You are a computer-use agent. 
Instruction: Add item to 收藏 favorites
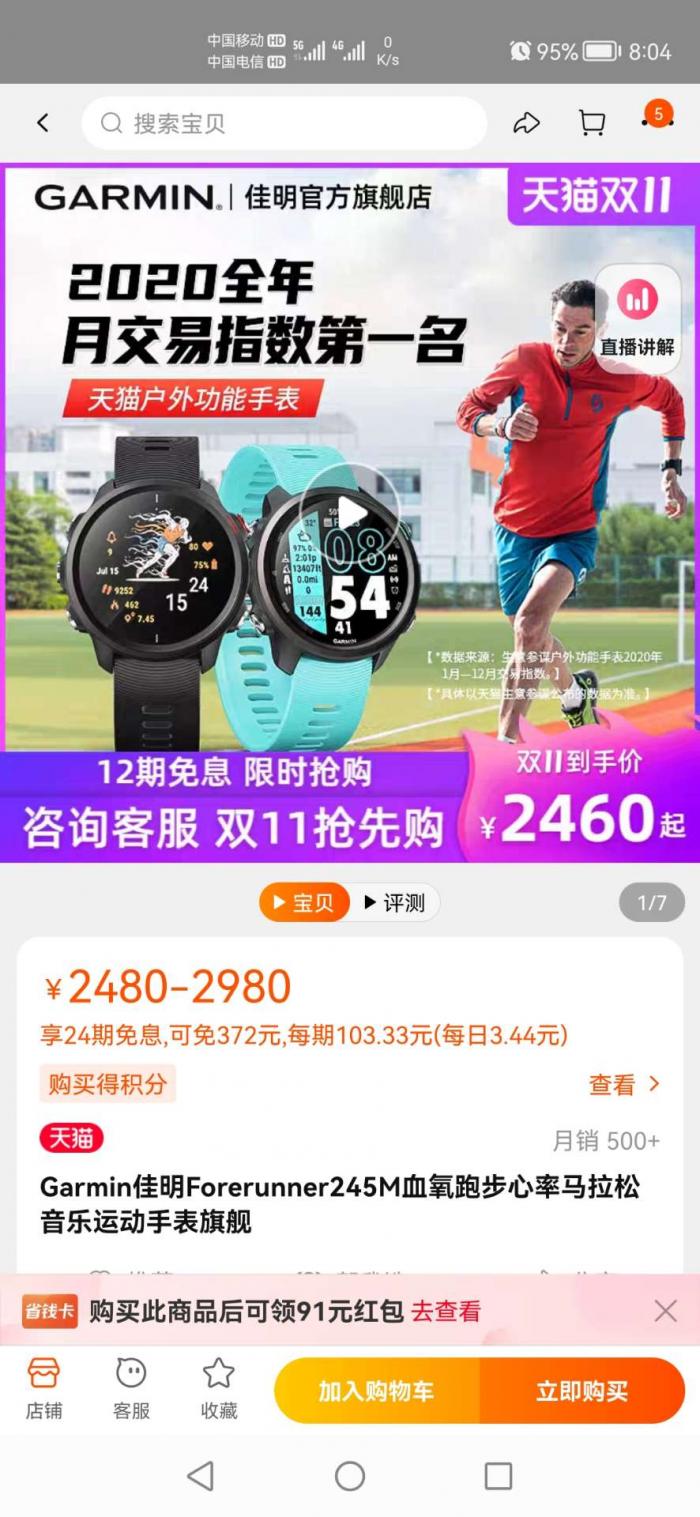coord(219,1388)
